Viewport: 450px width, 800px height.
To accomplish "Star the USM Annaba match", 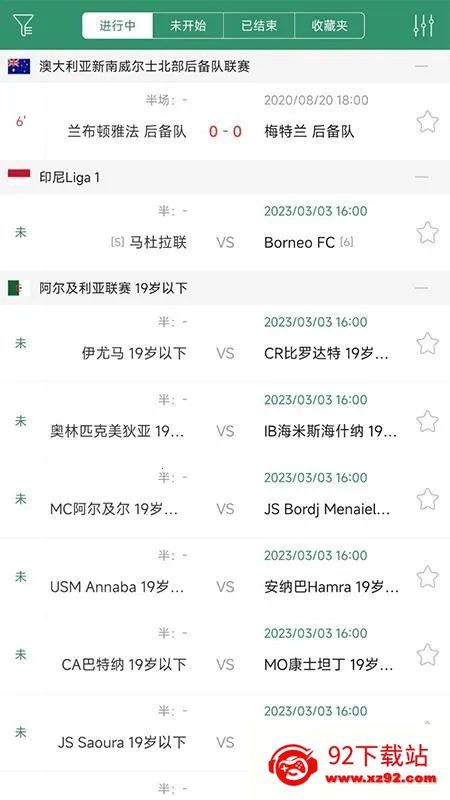I will 428,577.
